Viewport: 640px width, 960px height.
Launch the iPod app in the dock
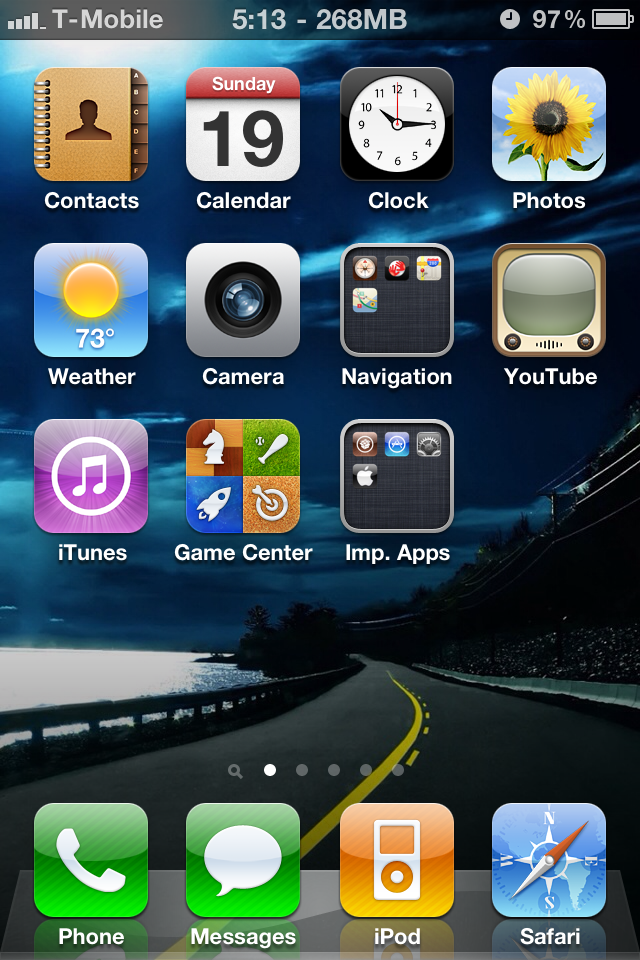[x=397, y=861]
